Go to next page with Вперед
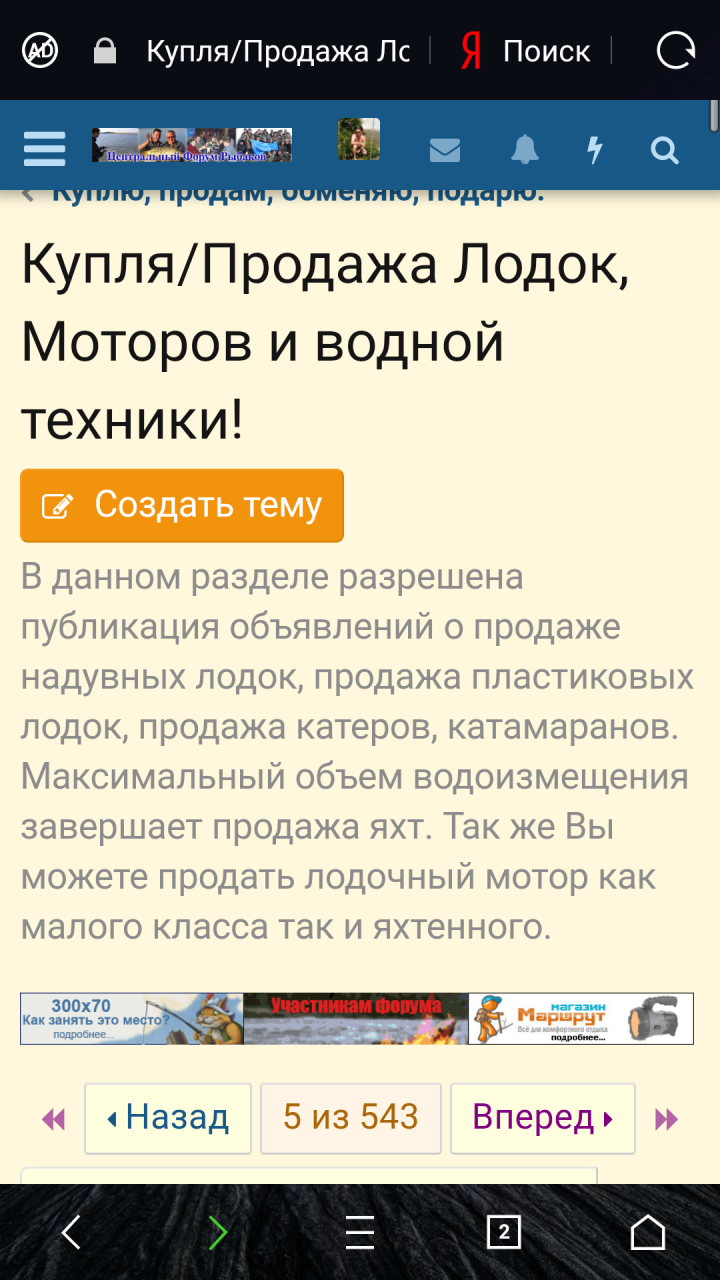720x1280 pixels. 542,1118
